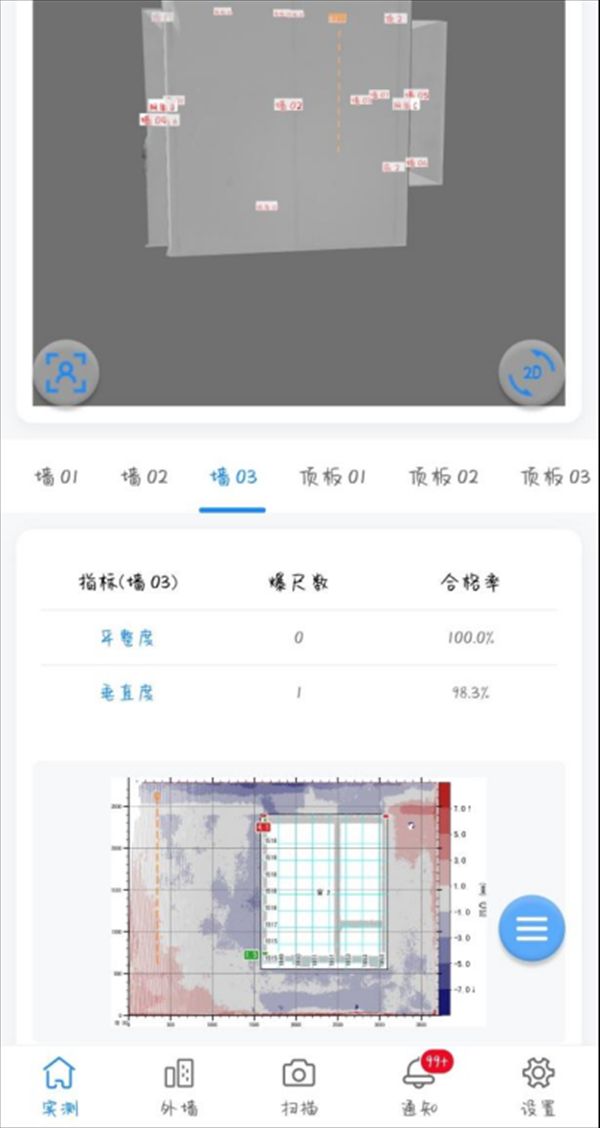The height and width of the screenshot is (1128, 600).
Task: Switch to the 墙02 tab
Action: [x=144, y=477]
